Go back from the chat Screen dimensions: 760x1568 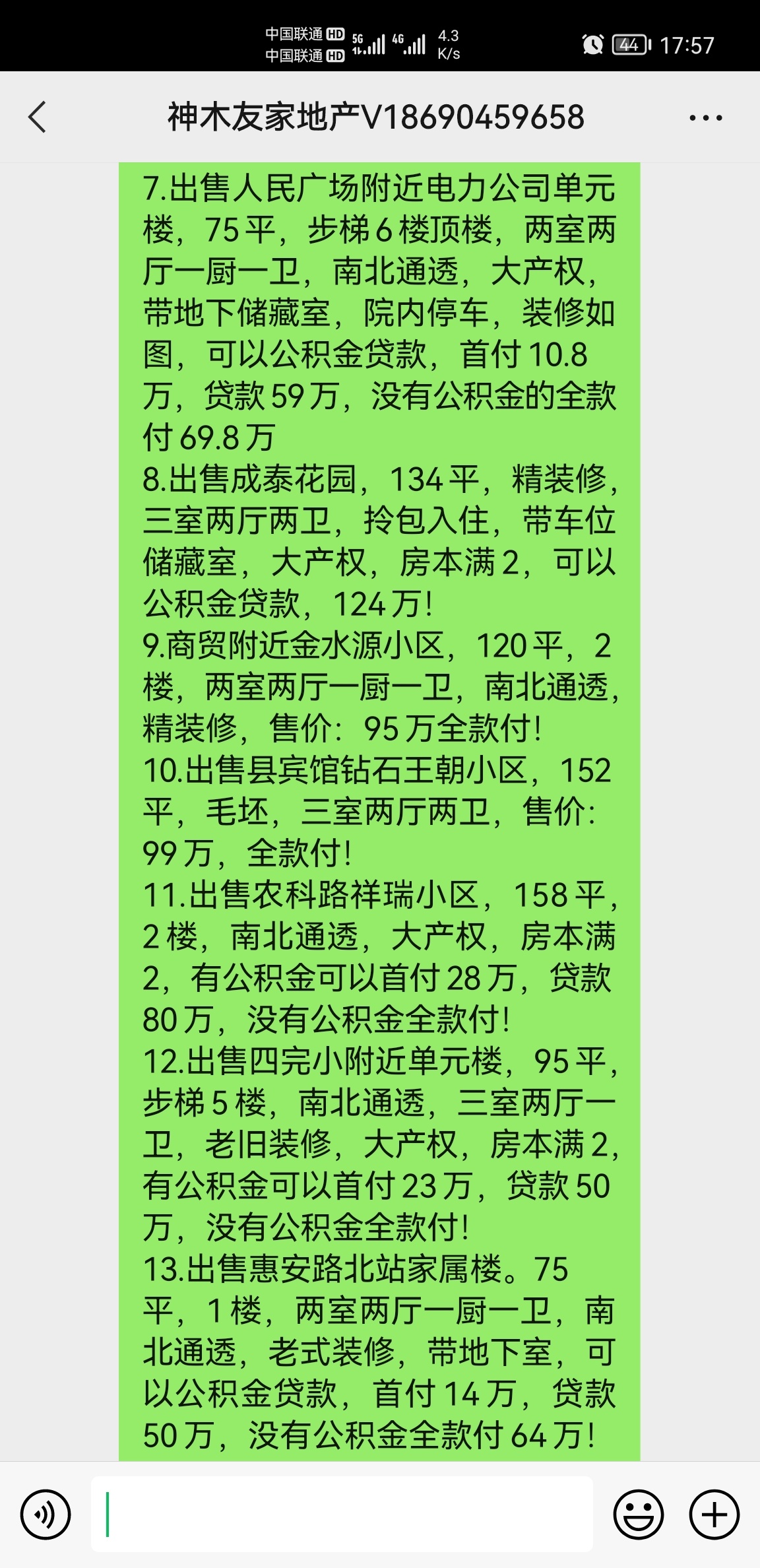[x=38, y=117]
